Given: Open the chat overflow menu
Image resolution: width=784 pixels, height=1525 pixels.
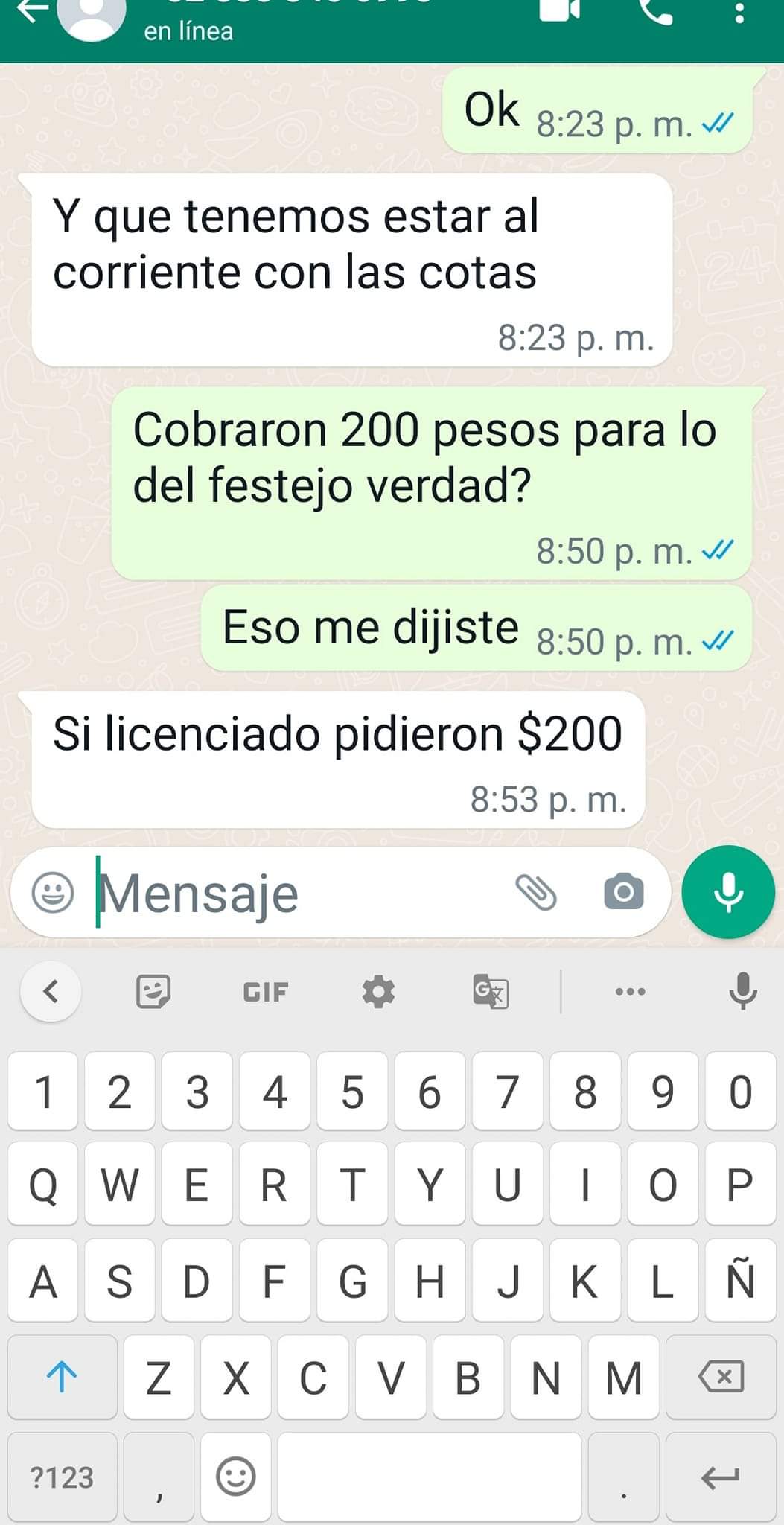Looking at the screenshot, I should click(x=739, y=12).
